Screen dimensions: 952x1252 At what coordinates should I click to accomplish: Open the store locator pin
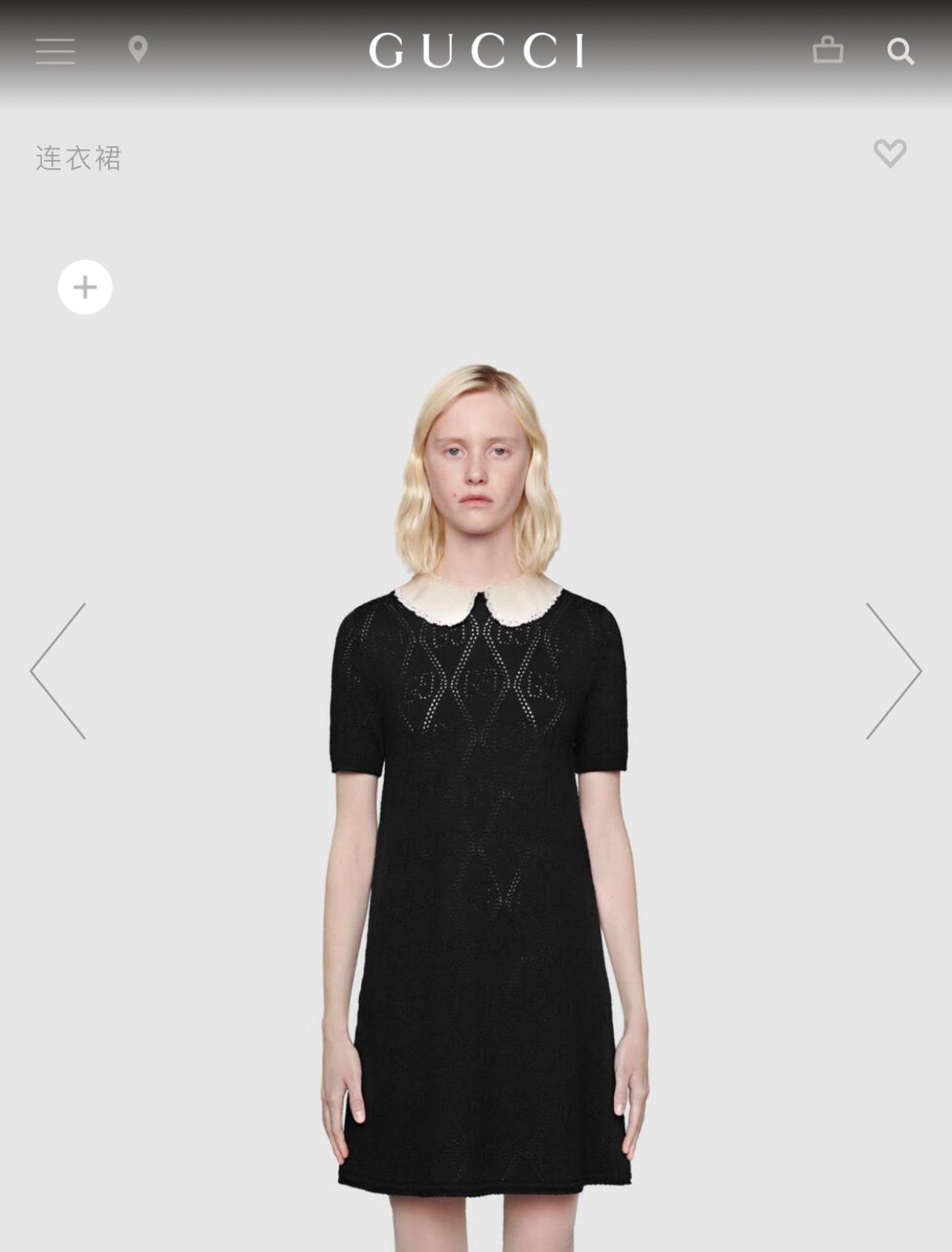point(138,50)
